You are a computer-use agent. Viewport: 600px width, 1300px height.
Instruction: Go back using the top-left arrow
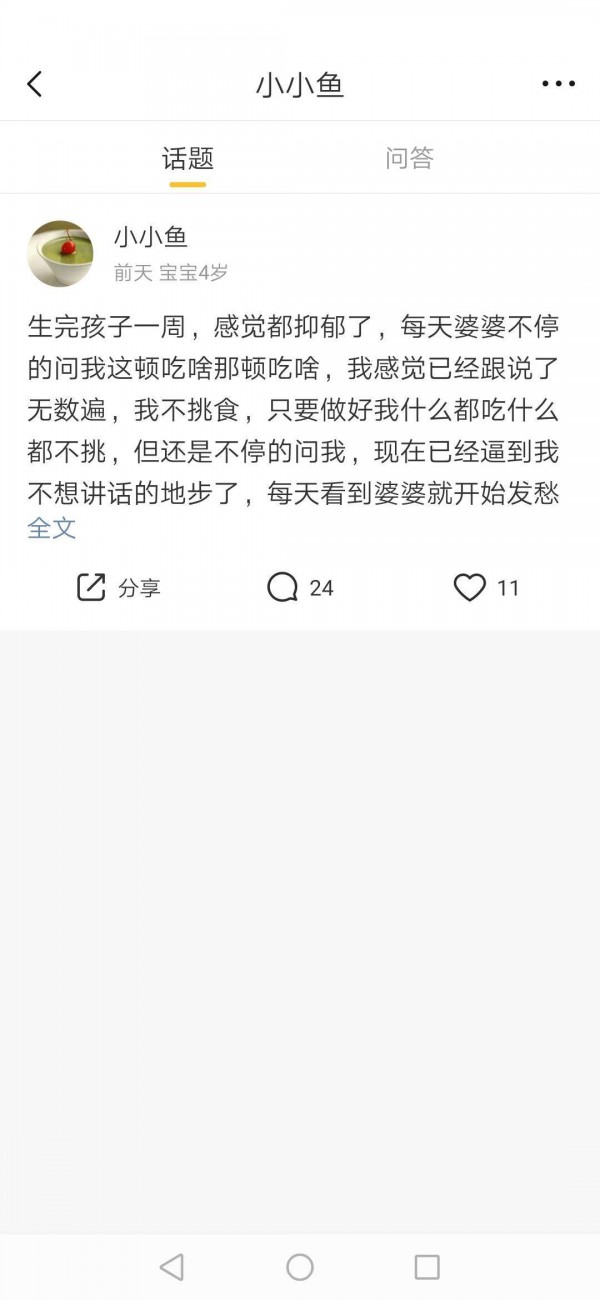pyautogui.click(x=35, y=84)
